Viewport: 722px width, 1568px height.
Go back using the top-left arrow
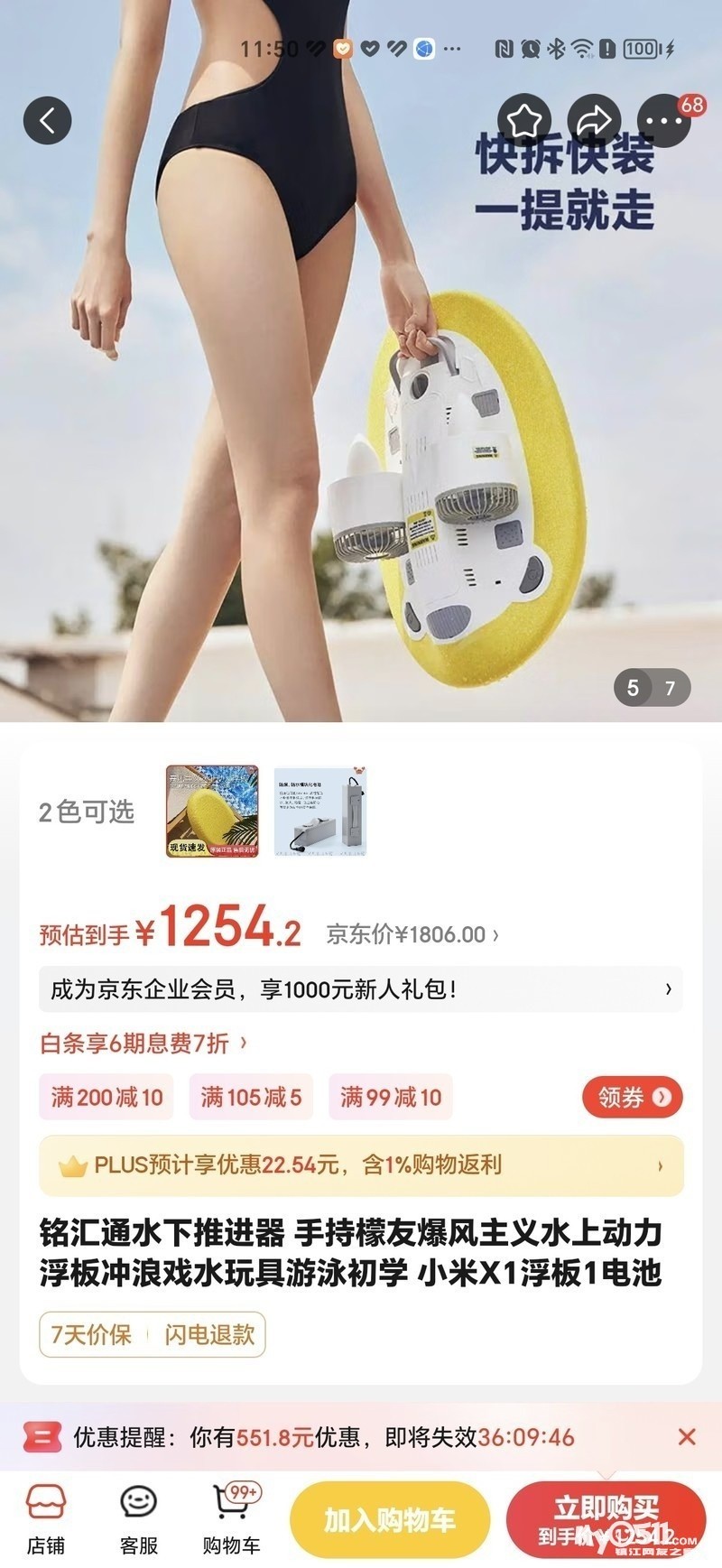point(47,120)
